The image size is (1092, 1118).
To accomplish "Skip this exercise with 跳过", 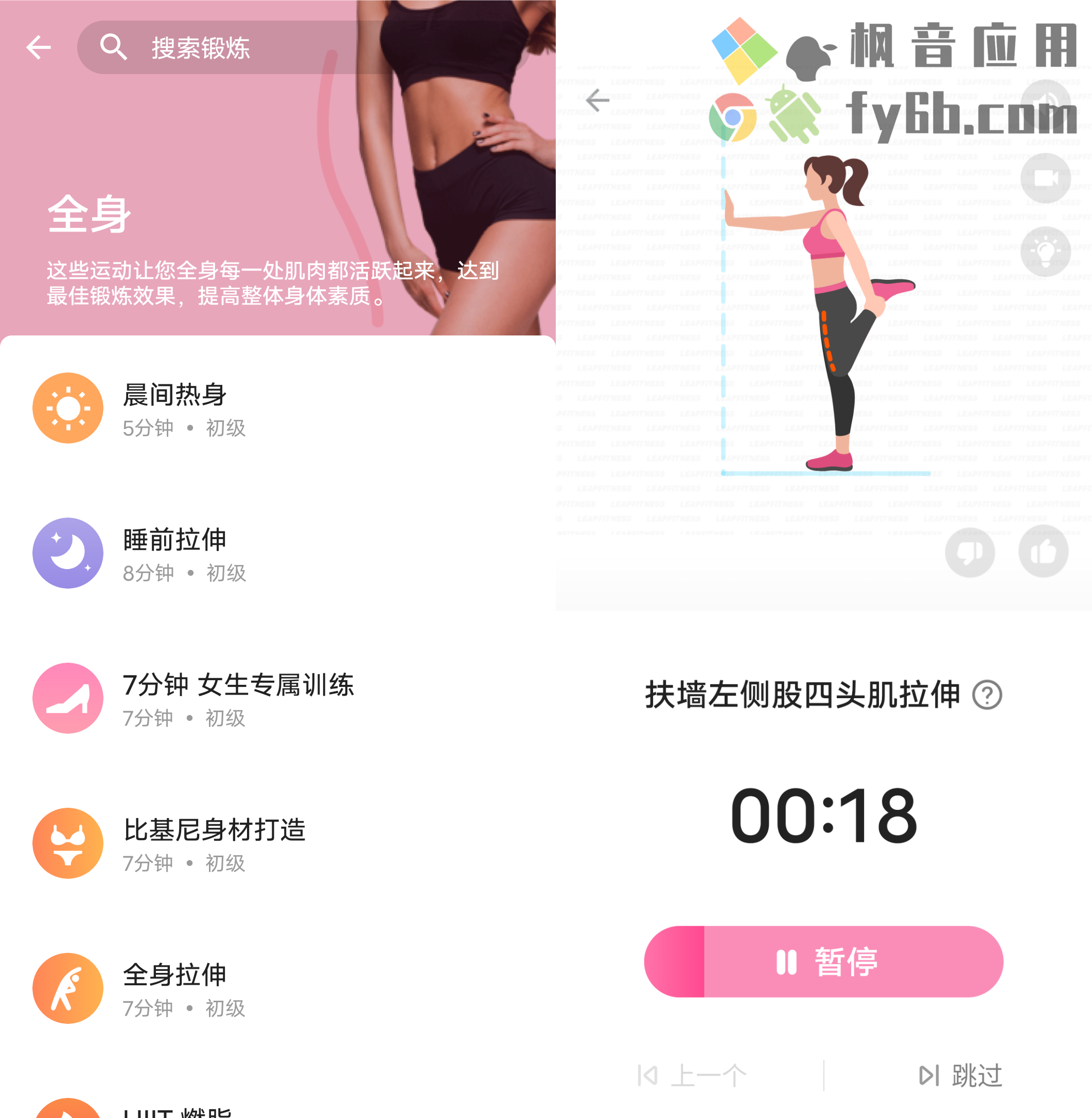I will coord(961,1076).
